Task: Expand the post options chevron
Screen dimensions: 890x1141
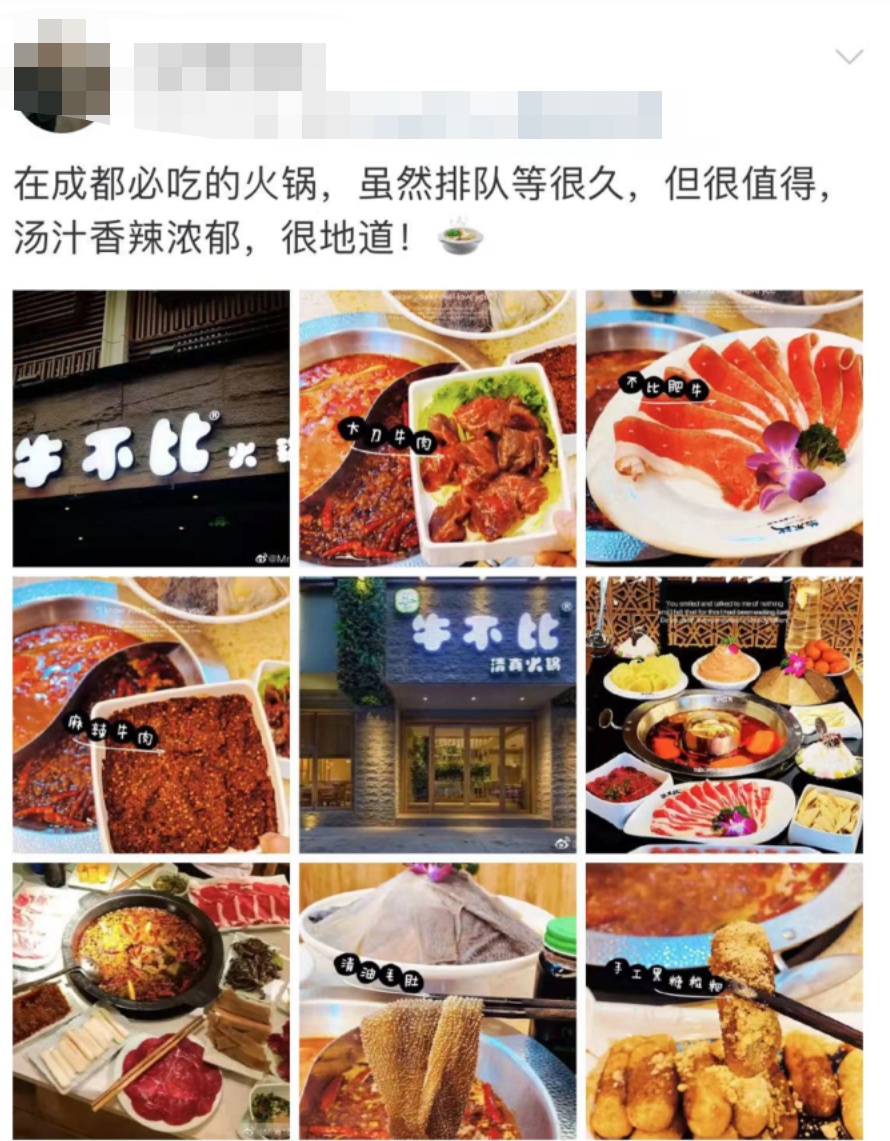Action: point(849,57)
